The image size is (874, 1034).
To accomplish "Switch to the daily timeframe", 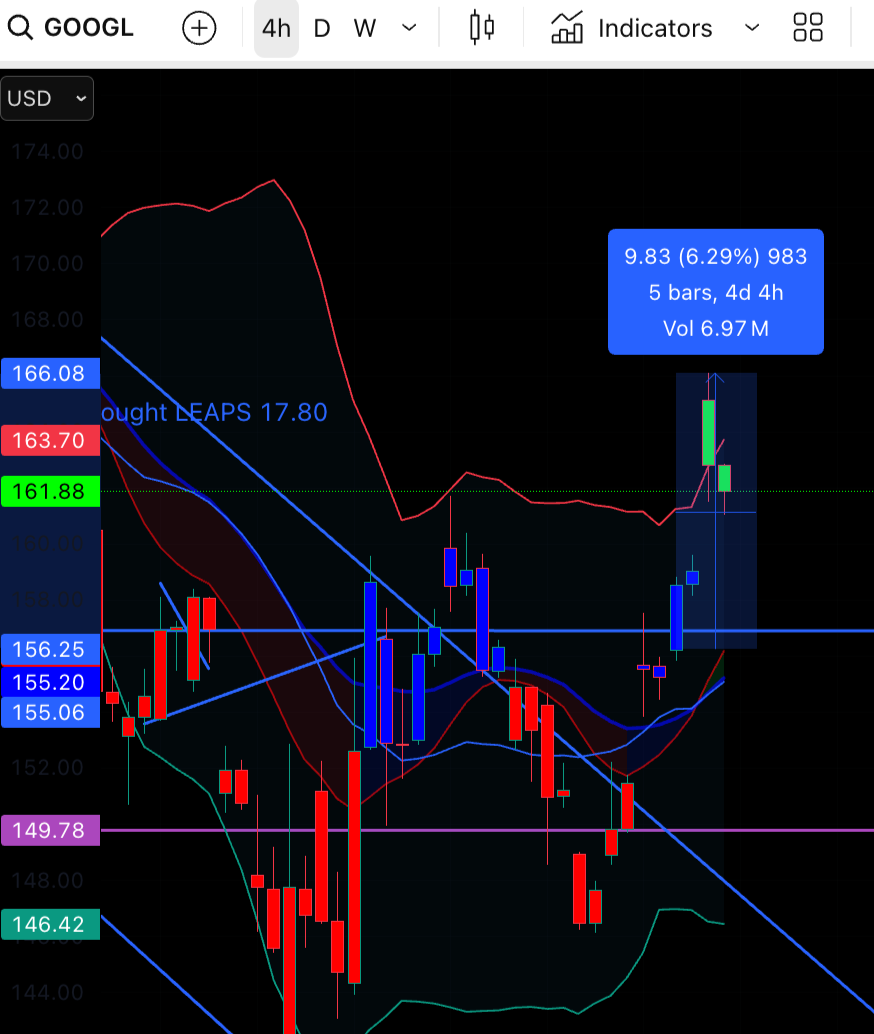I will coord(322,28).
